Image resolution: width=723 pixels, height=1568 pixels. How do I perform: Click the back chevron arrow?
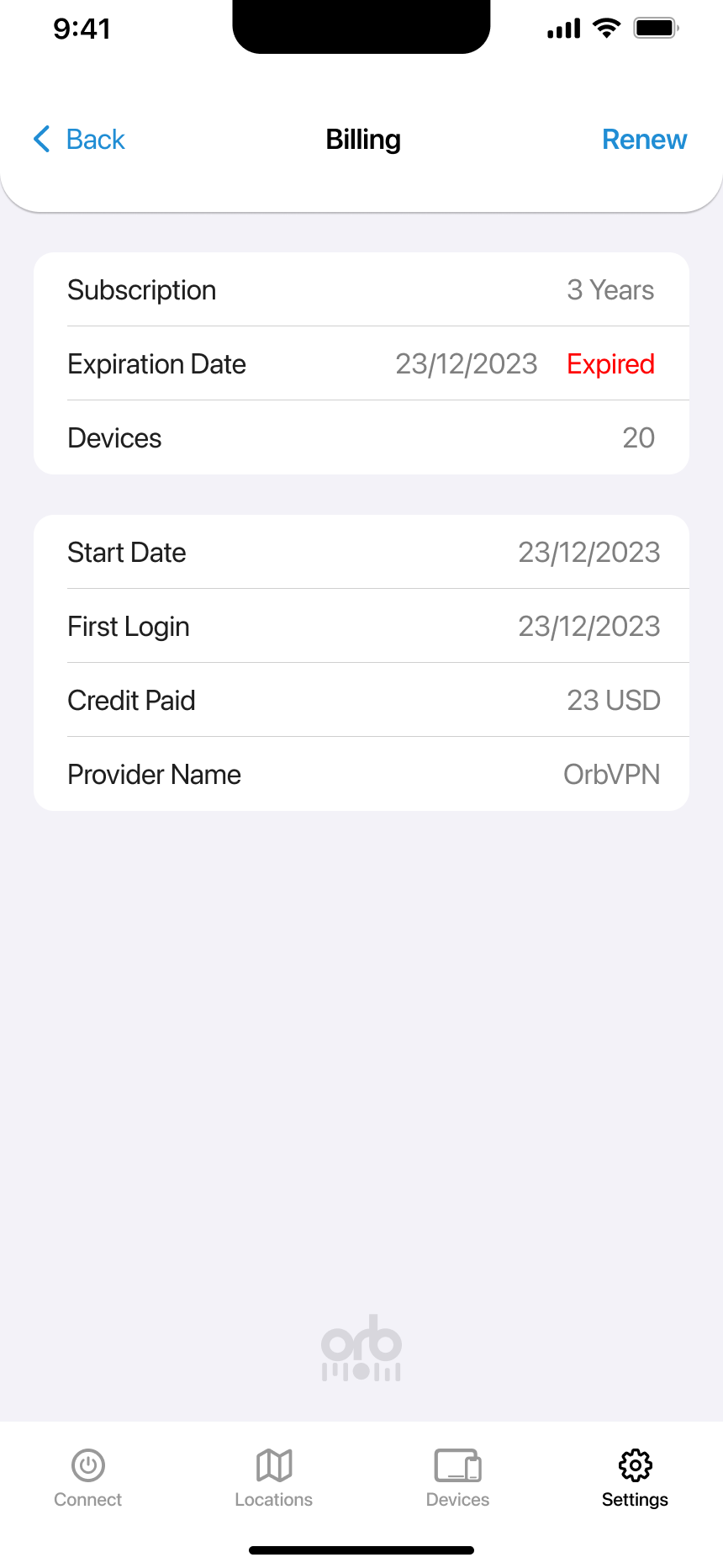tap(42, 139)
